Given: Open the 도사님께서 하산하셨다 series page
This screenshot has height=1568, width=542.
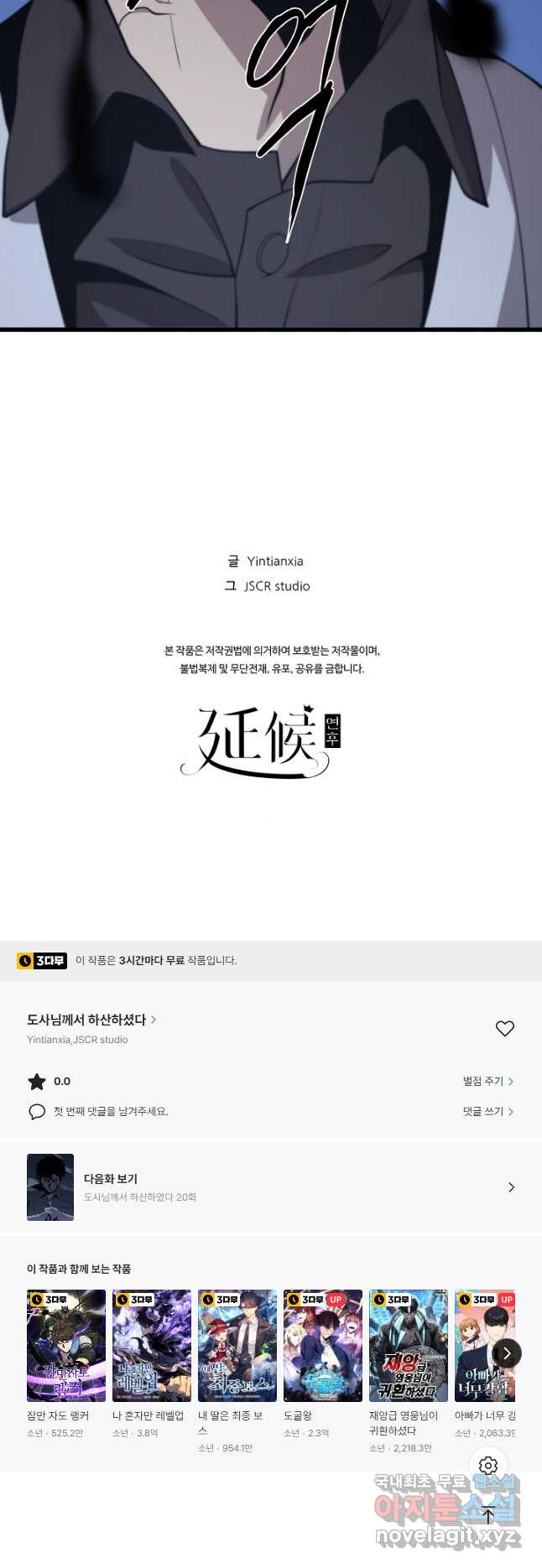Looking at the screenshot, I should click(91, 1020).
